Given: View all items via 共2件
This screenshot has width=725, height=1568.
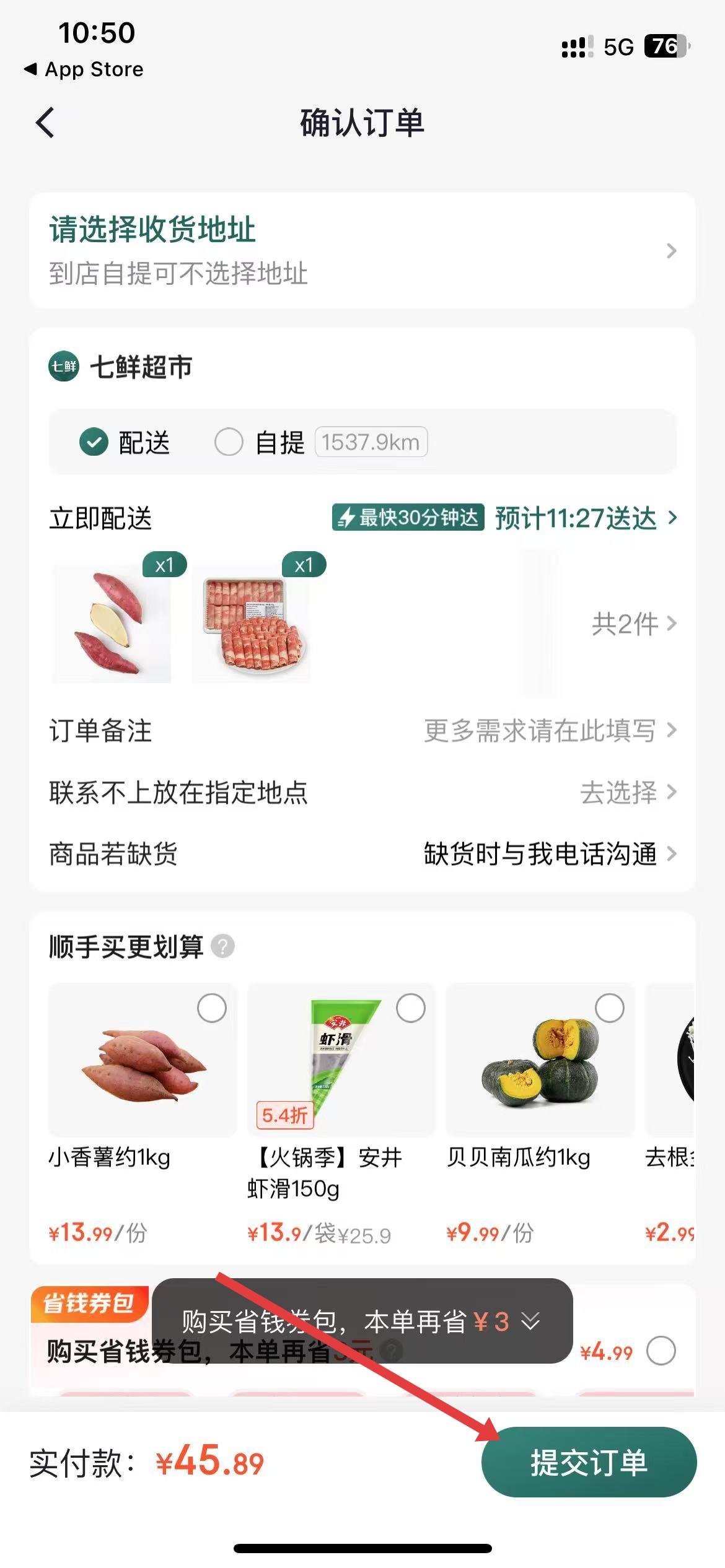Looking at the screenshot, I should 633,624.
